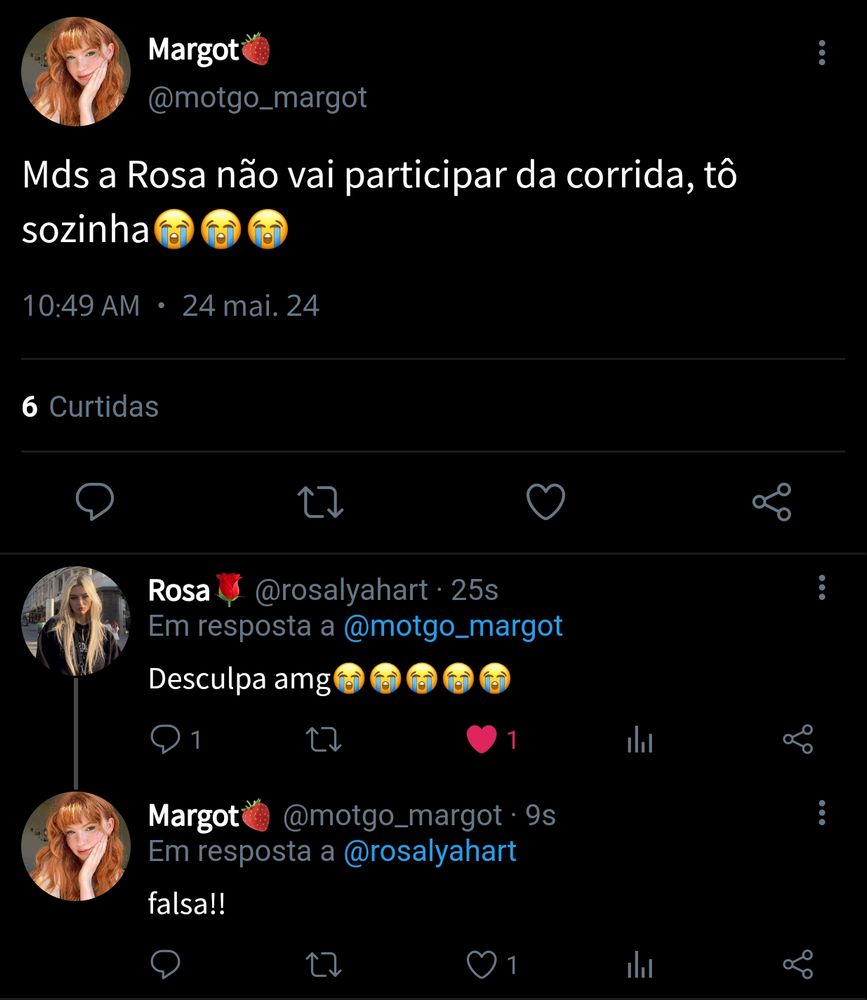Share Margot's main tweet
This screenshot has width=867, height=1000.
772,502
